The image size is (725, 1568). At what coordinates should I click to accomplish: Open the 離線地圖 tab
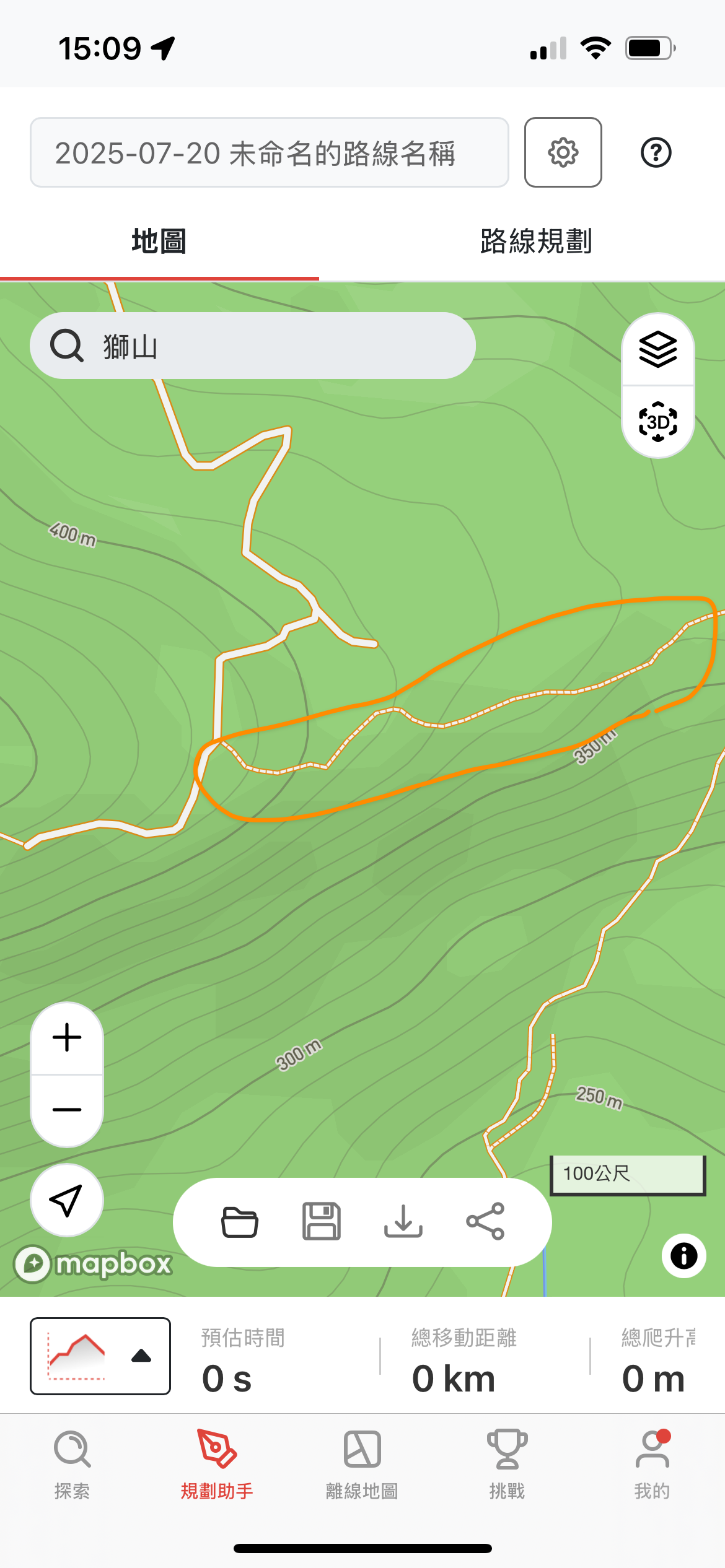tap(362, 1465)
